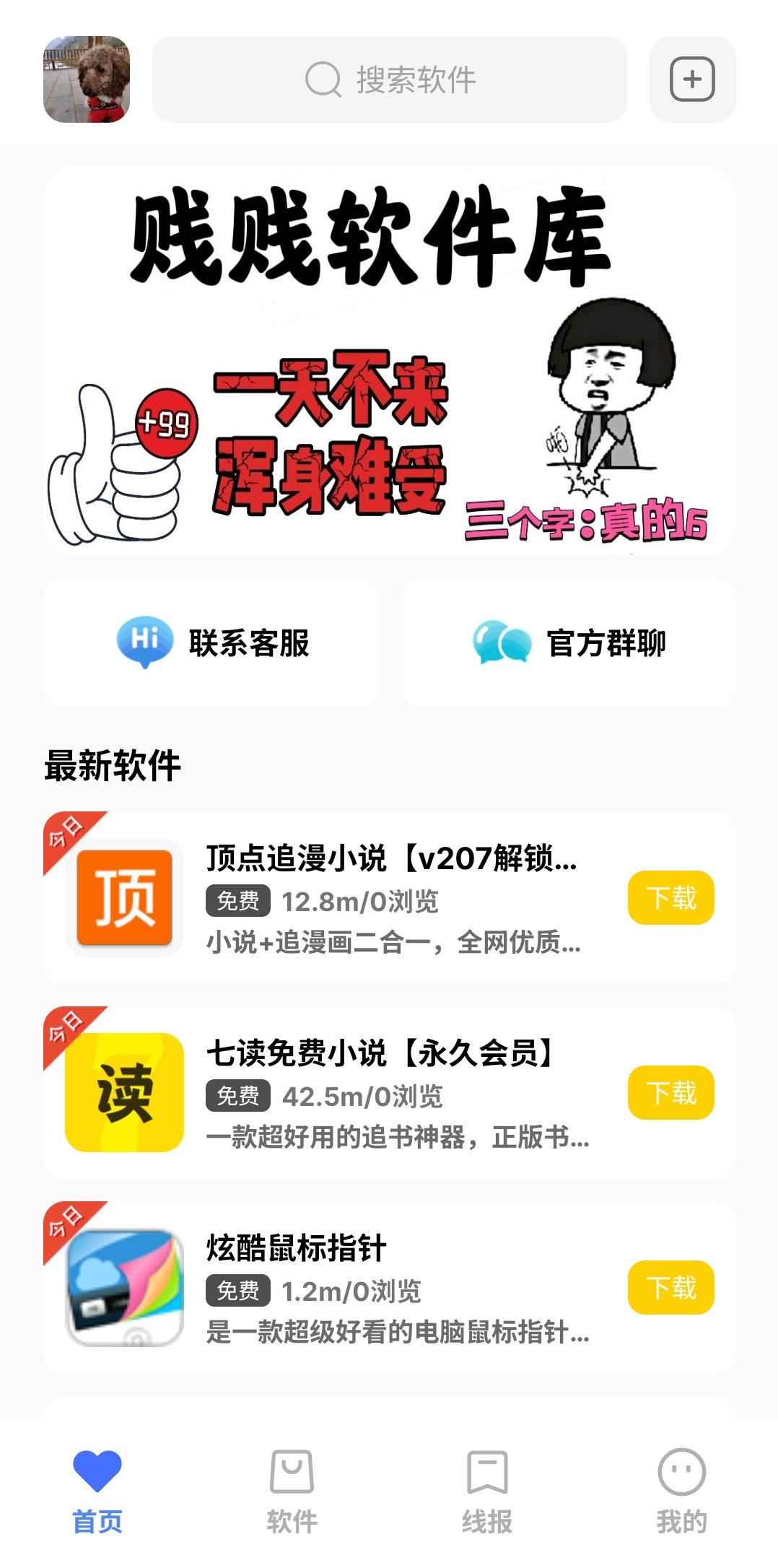
Task: Switch to the 线报 tab
Action: pos(487,1494)
